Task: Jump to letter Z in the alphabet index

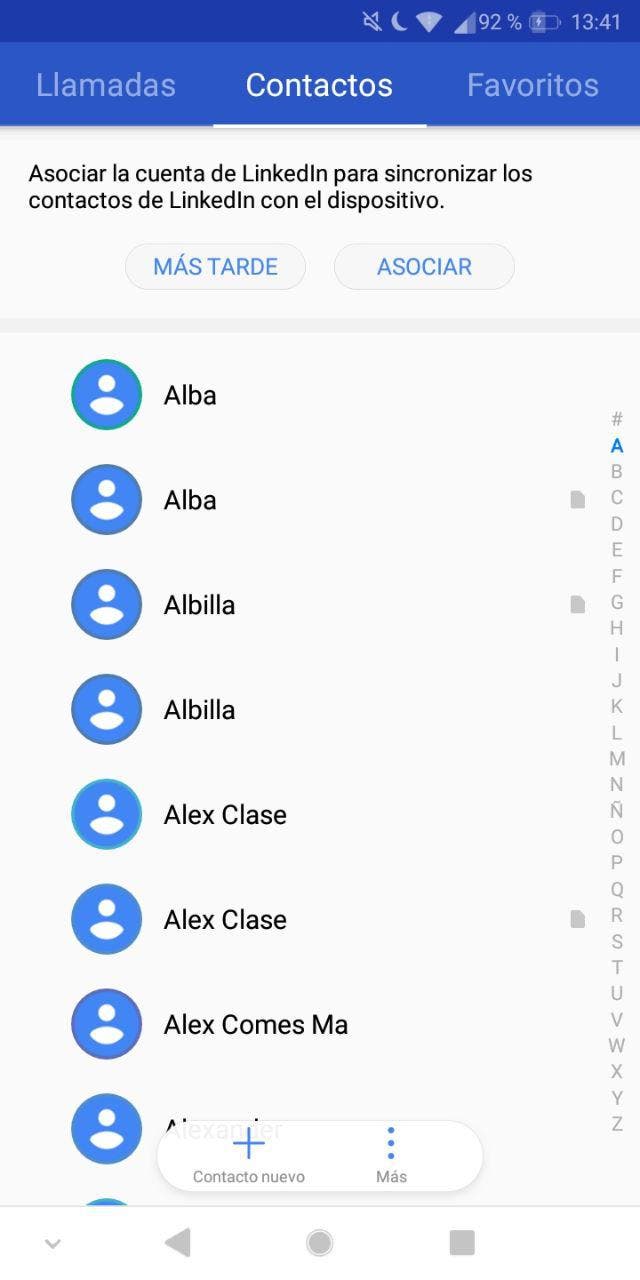Action: 617,1123
